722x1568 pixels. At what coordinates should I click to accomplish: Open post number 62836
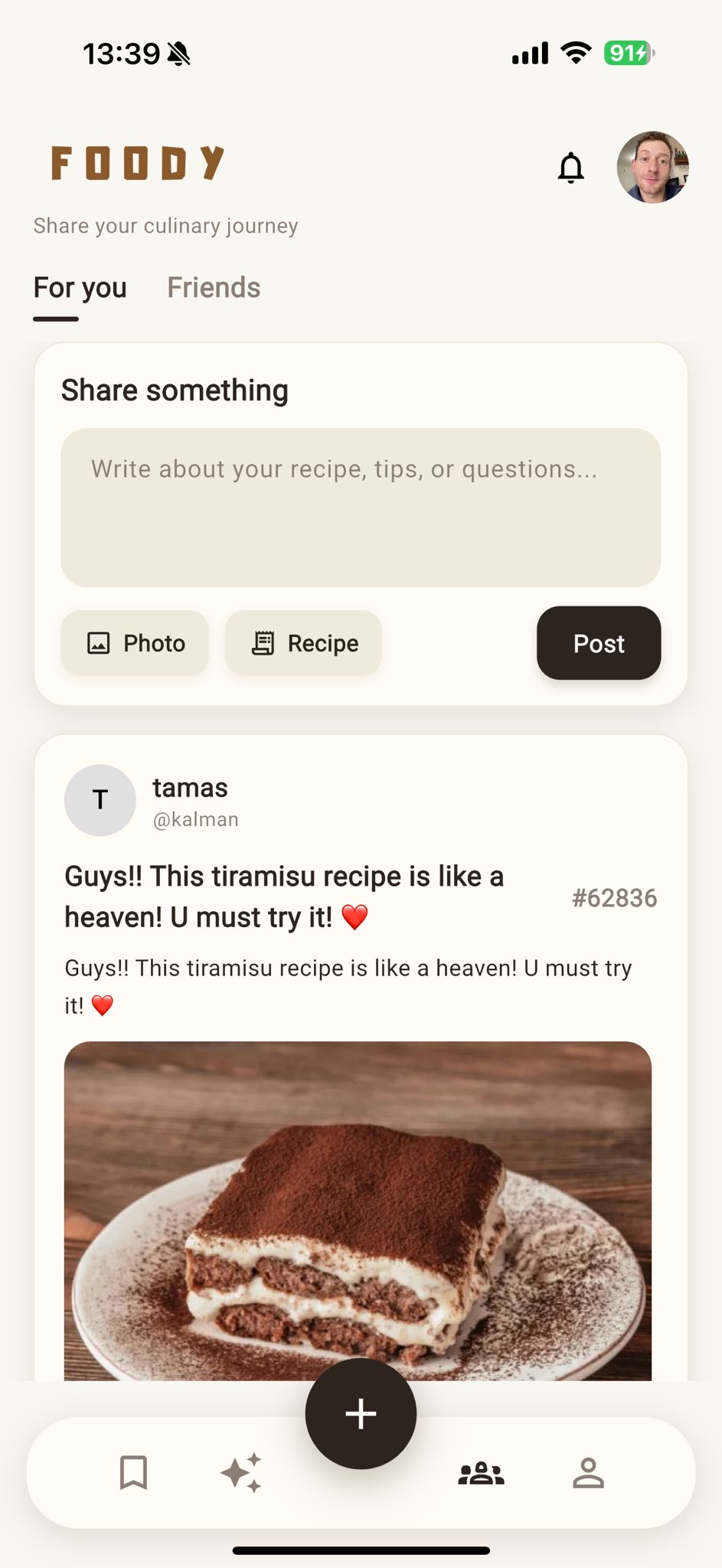pos(613,898)
